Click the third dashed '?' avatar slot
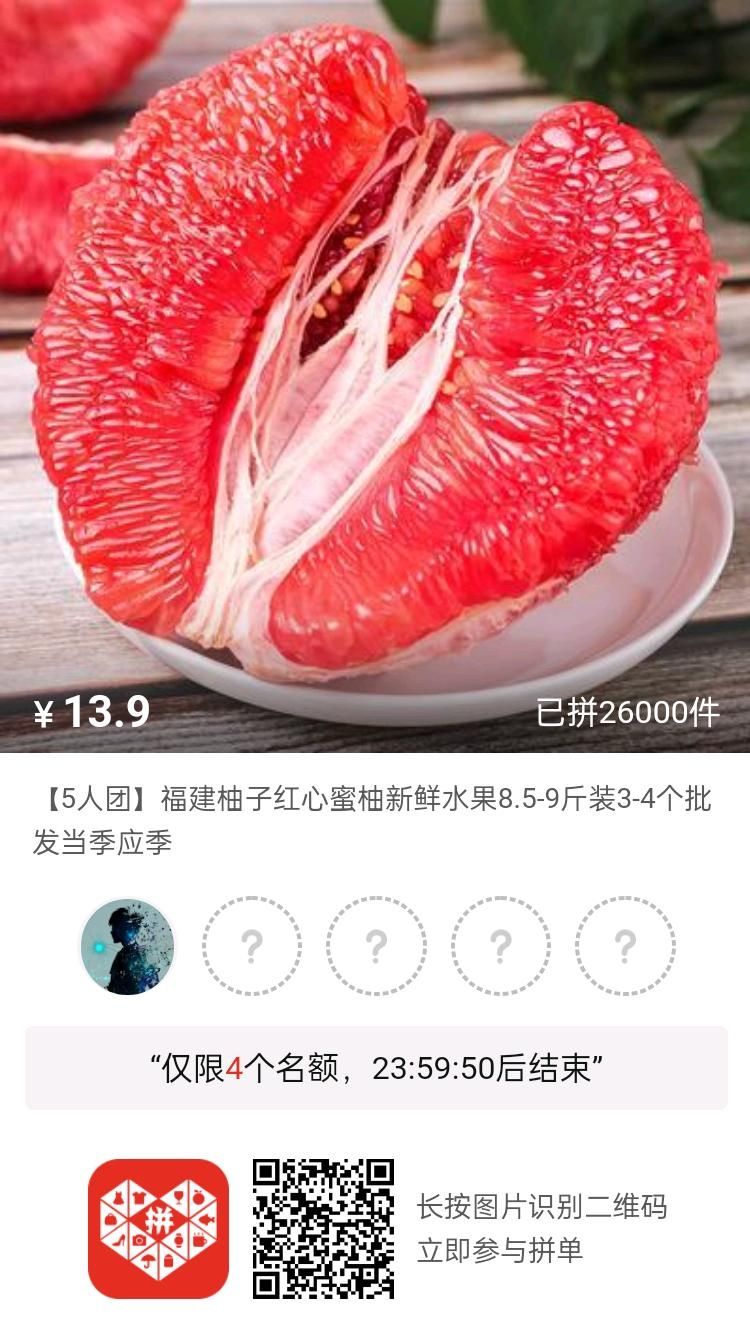The height and width of the screenshot is (1334, 750). pos(499,944)
